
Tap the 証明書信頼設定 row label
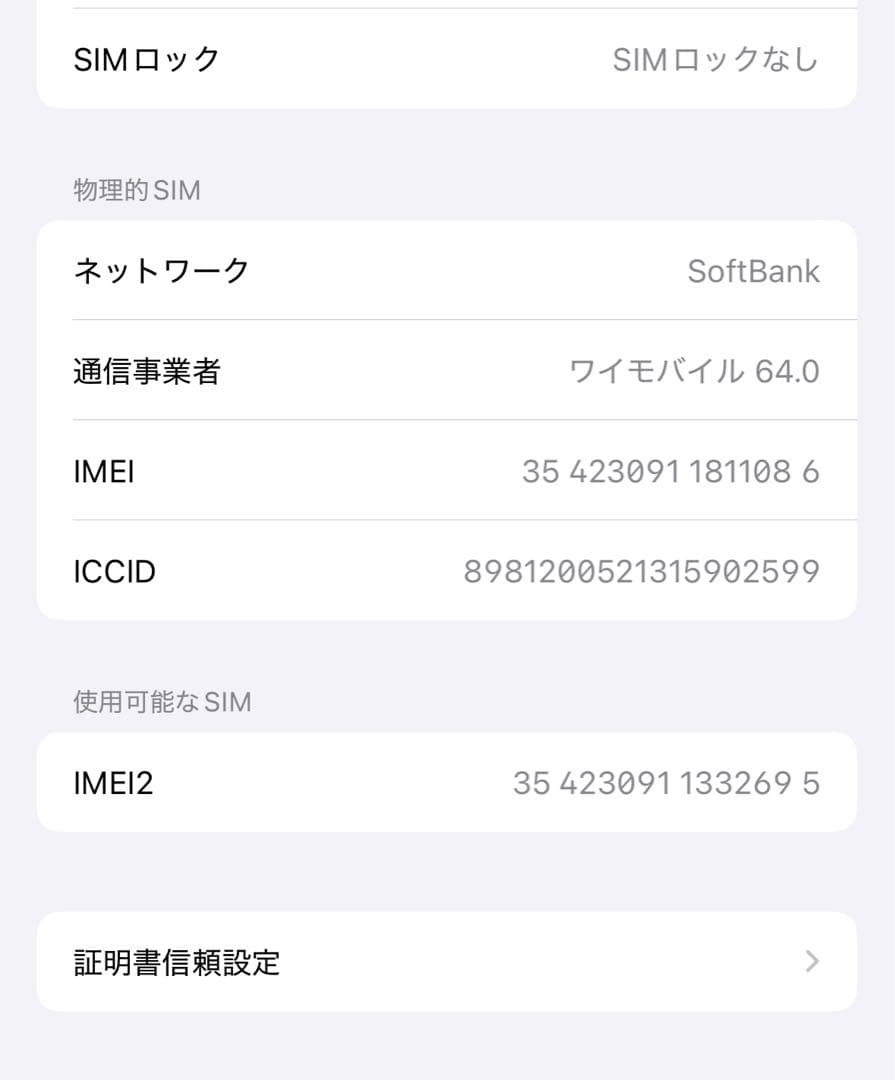tap(175, 962)
